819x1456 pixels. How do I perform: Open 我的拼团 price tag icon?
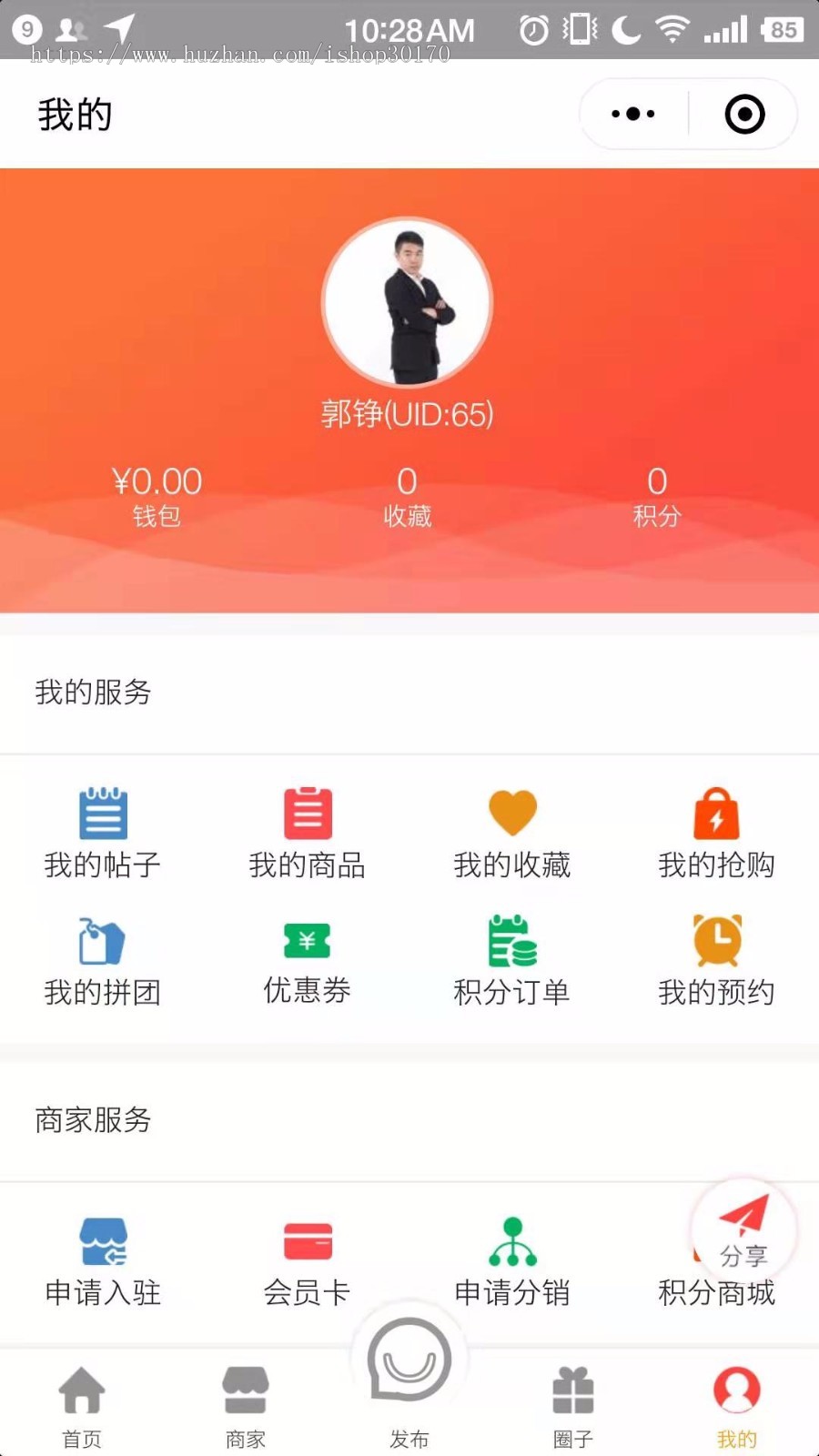pos(102,942)
